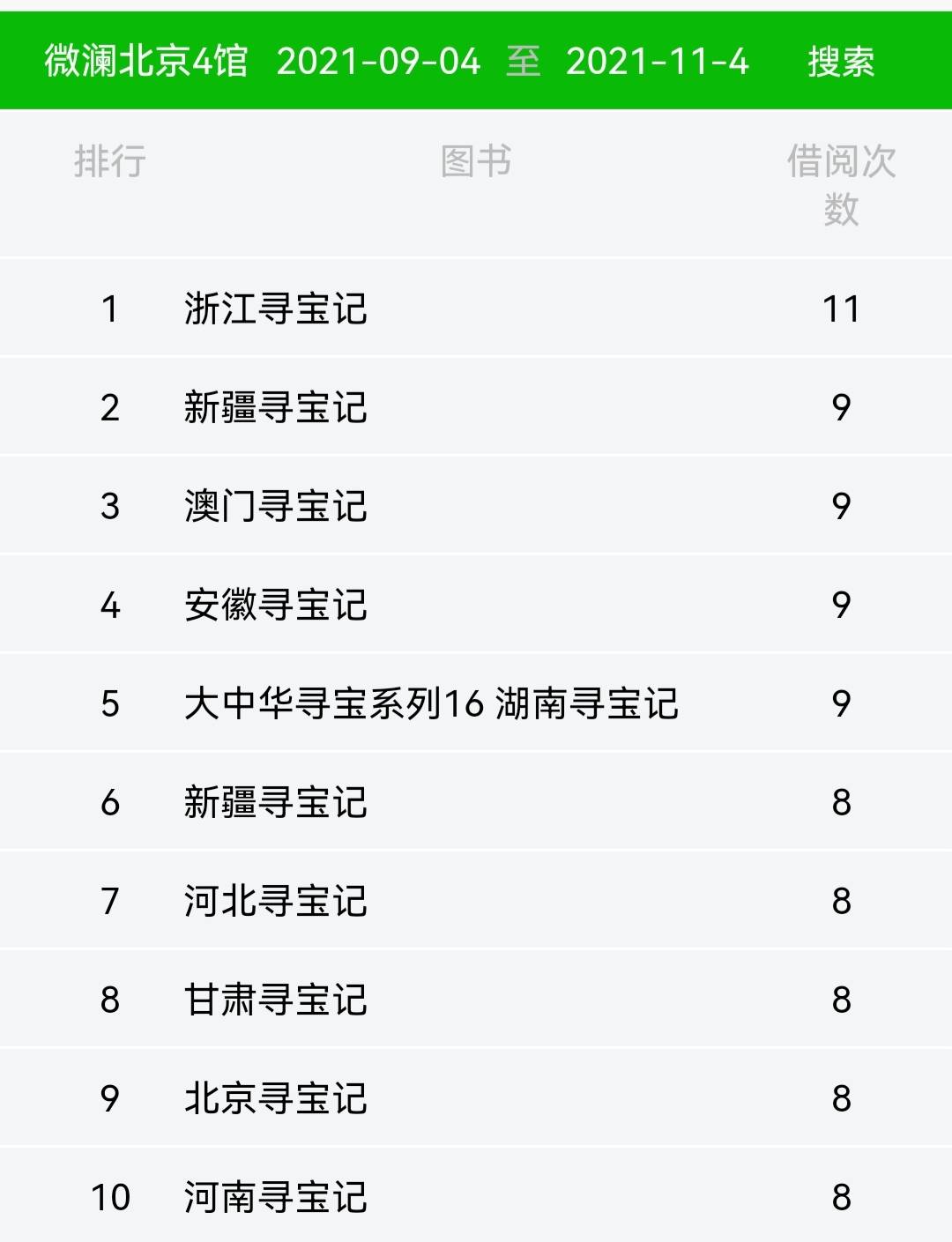Change the start date 2021-09-04

(378, 62)
